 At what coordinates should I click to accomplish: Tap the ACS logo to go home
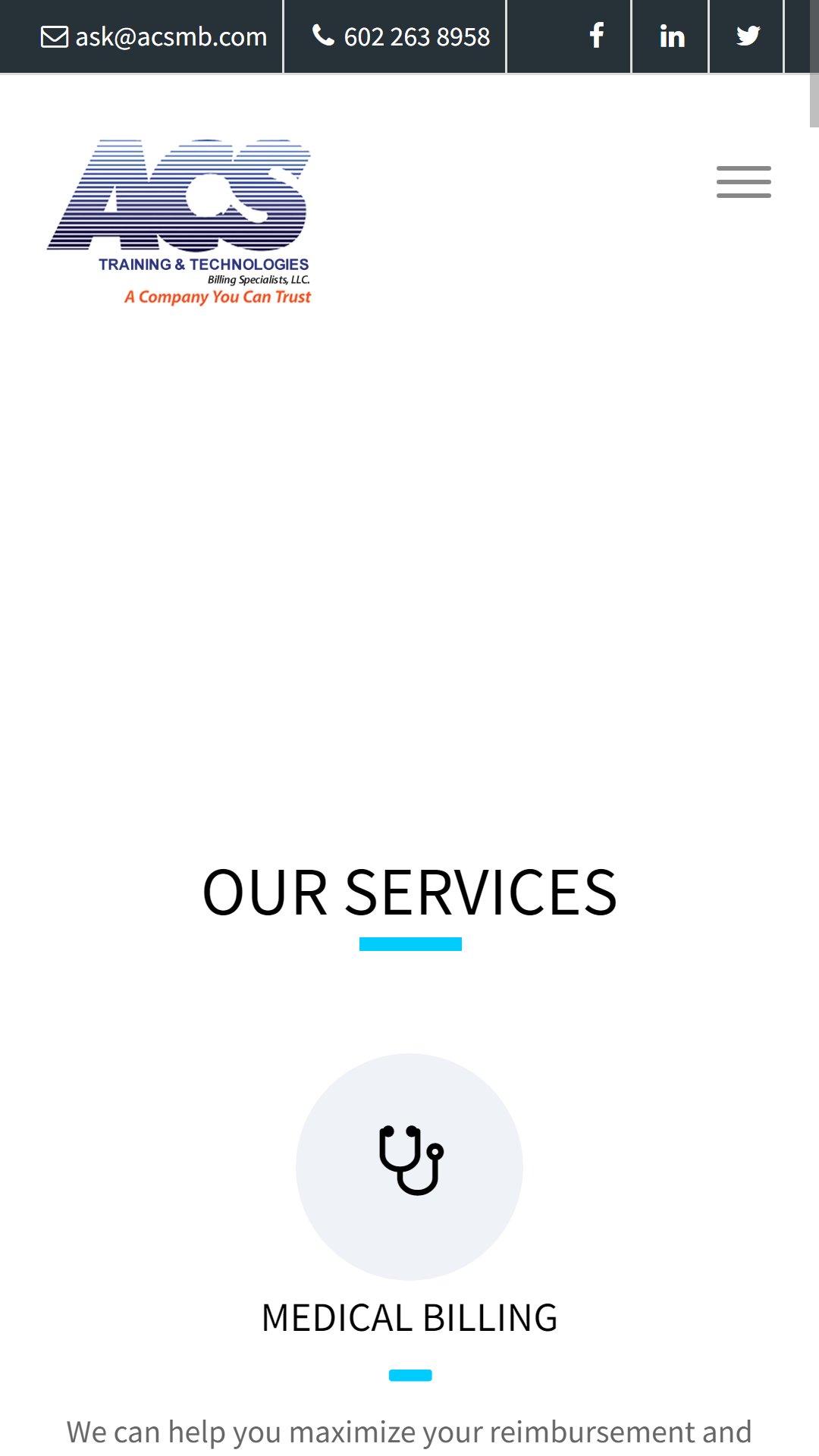tap(180, 222)
